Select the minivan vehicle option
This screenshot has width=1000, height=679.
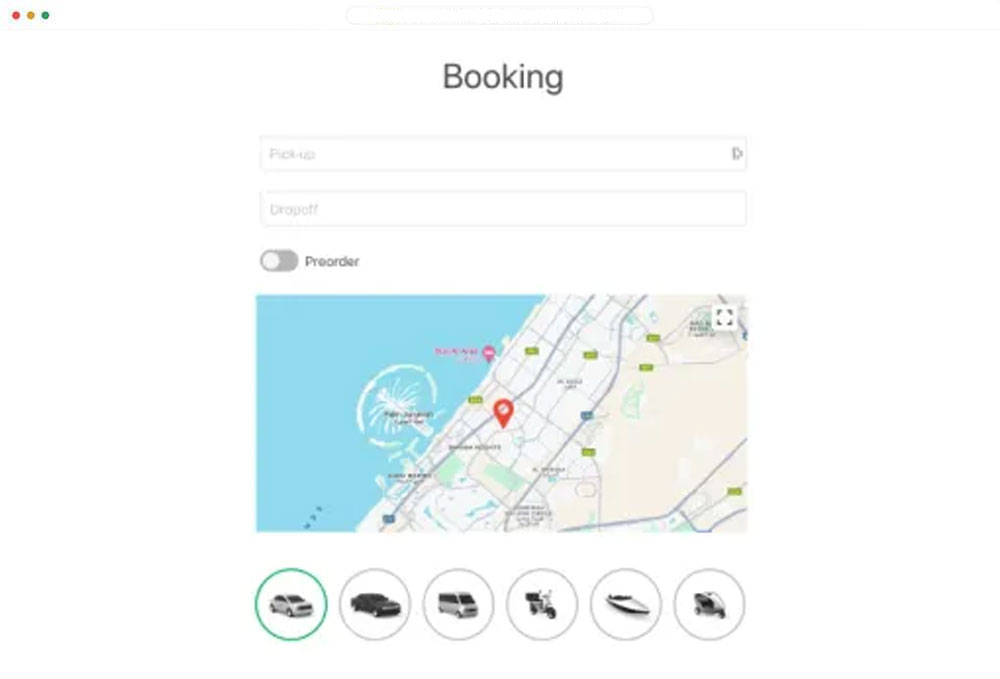458,604
